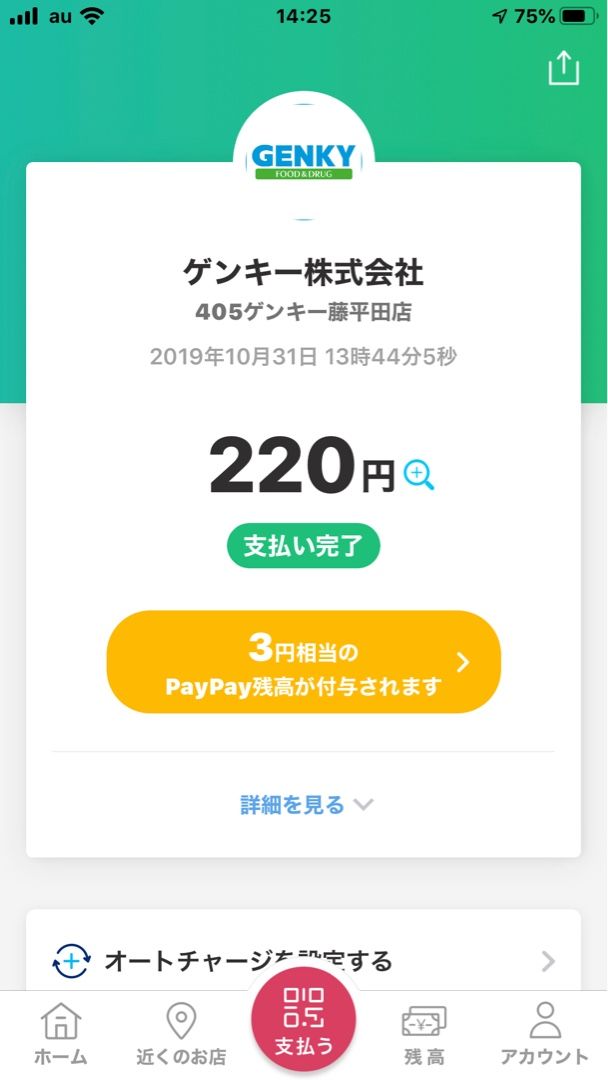Share this payment receipt
Screen dimensions: 608x1080
coord(563,68)
